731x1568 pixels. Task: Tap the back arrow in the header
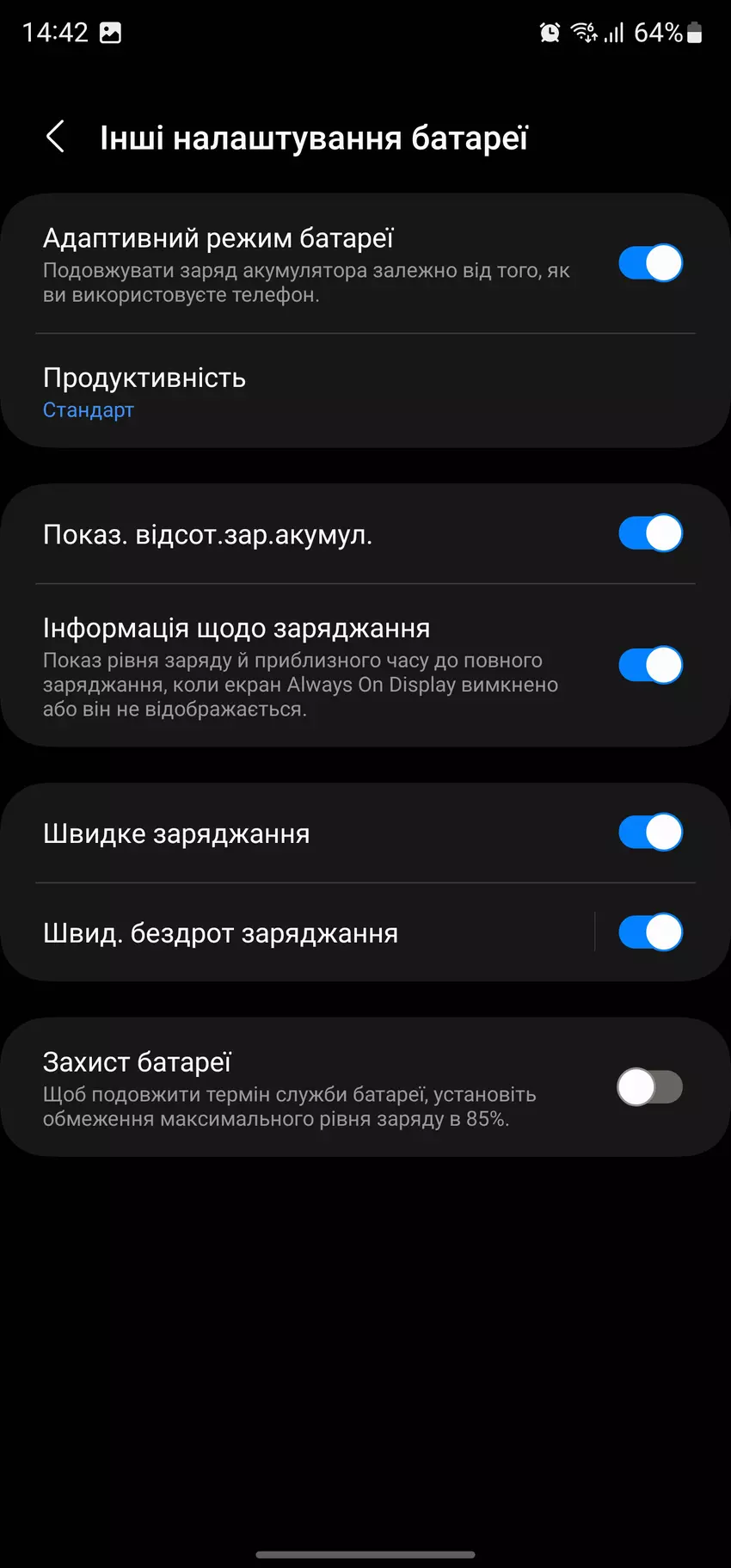point(55,137)
